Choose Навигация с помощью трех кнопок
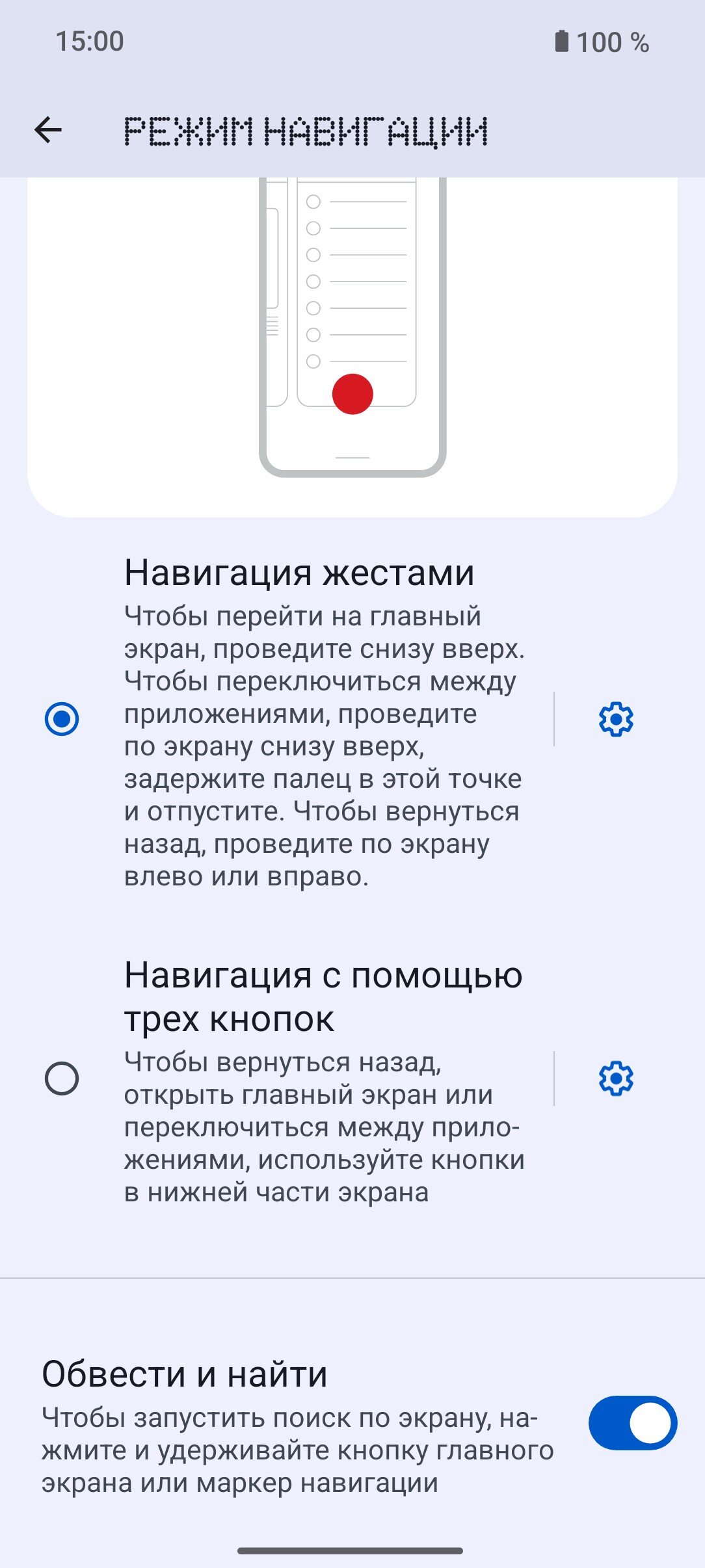 tap(62, 1078)
